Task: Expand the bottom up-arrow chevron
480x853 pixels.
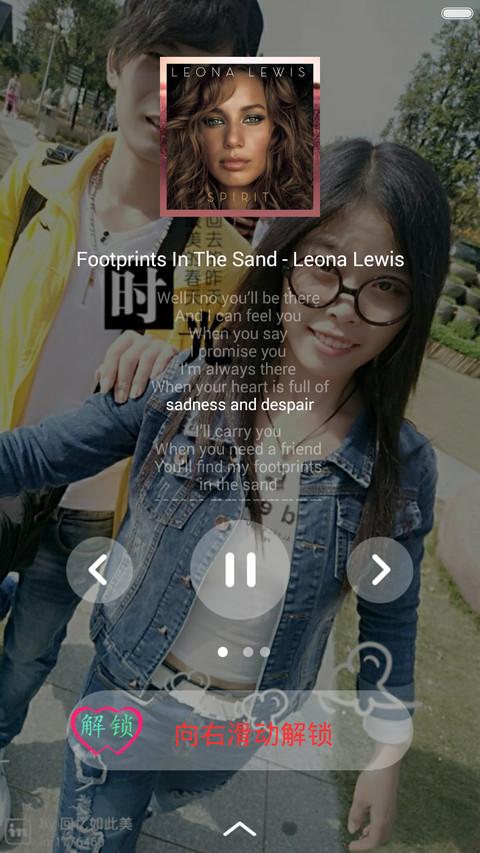Action: click(x=239, y=829)
